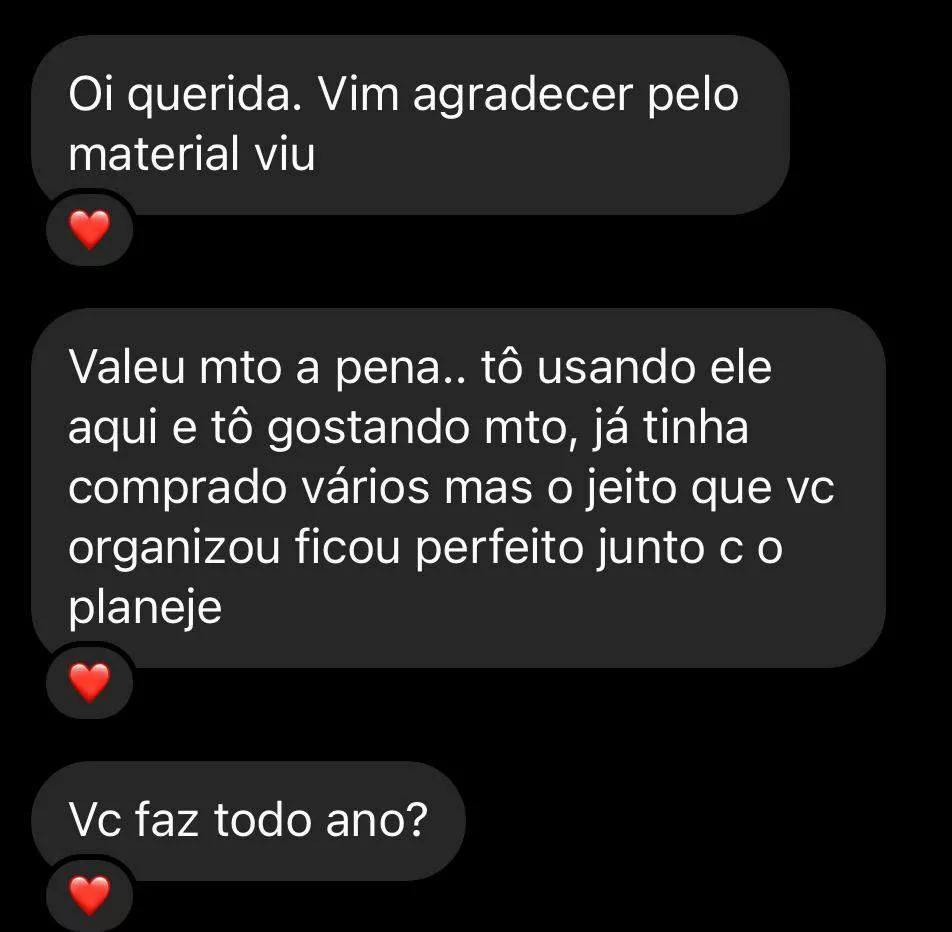Open heart reaction under 'Vc faz todo ano?'
Viewport: 952px width, 932px height.
[x=90, y=895]
